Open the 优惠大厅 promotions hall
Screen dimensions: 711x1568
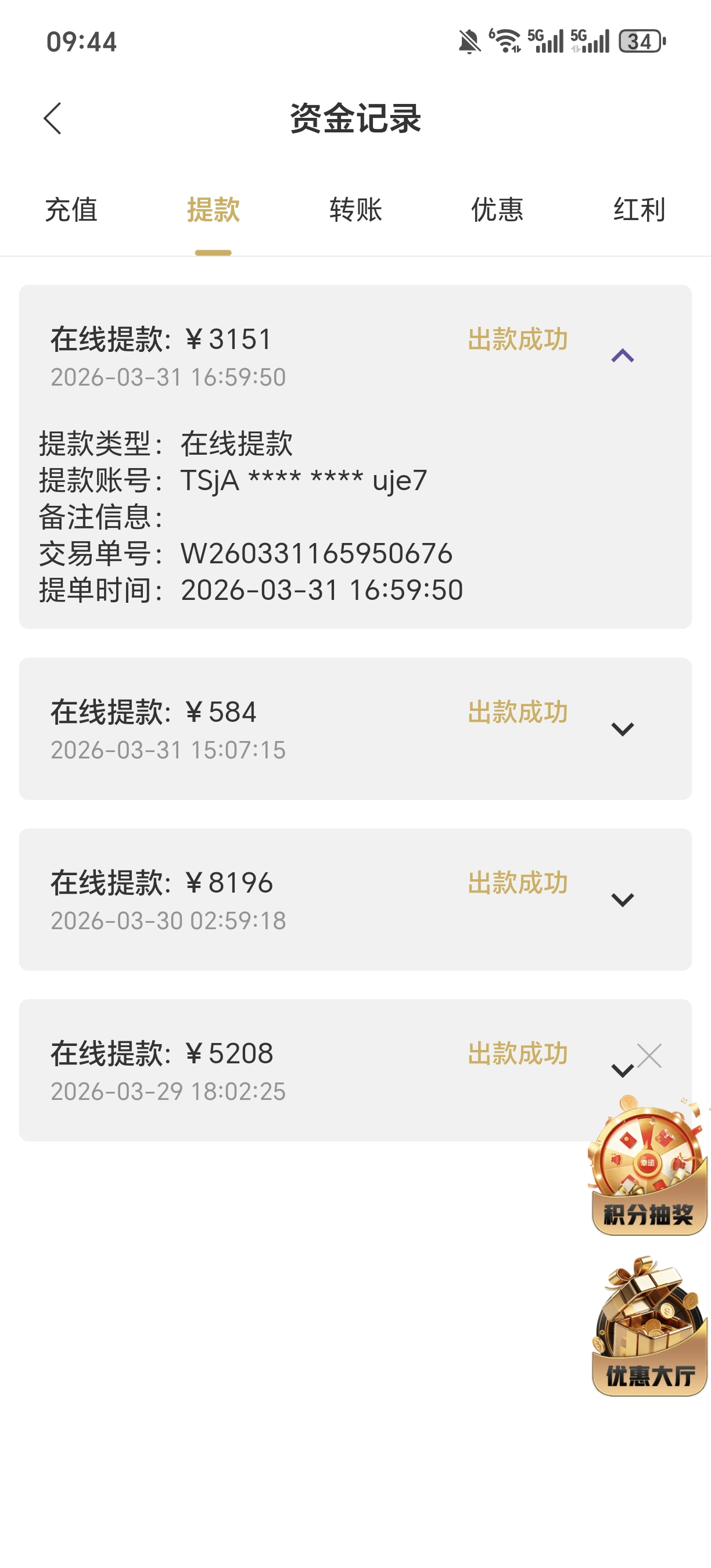coord(649,1328)
